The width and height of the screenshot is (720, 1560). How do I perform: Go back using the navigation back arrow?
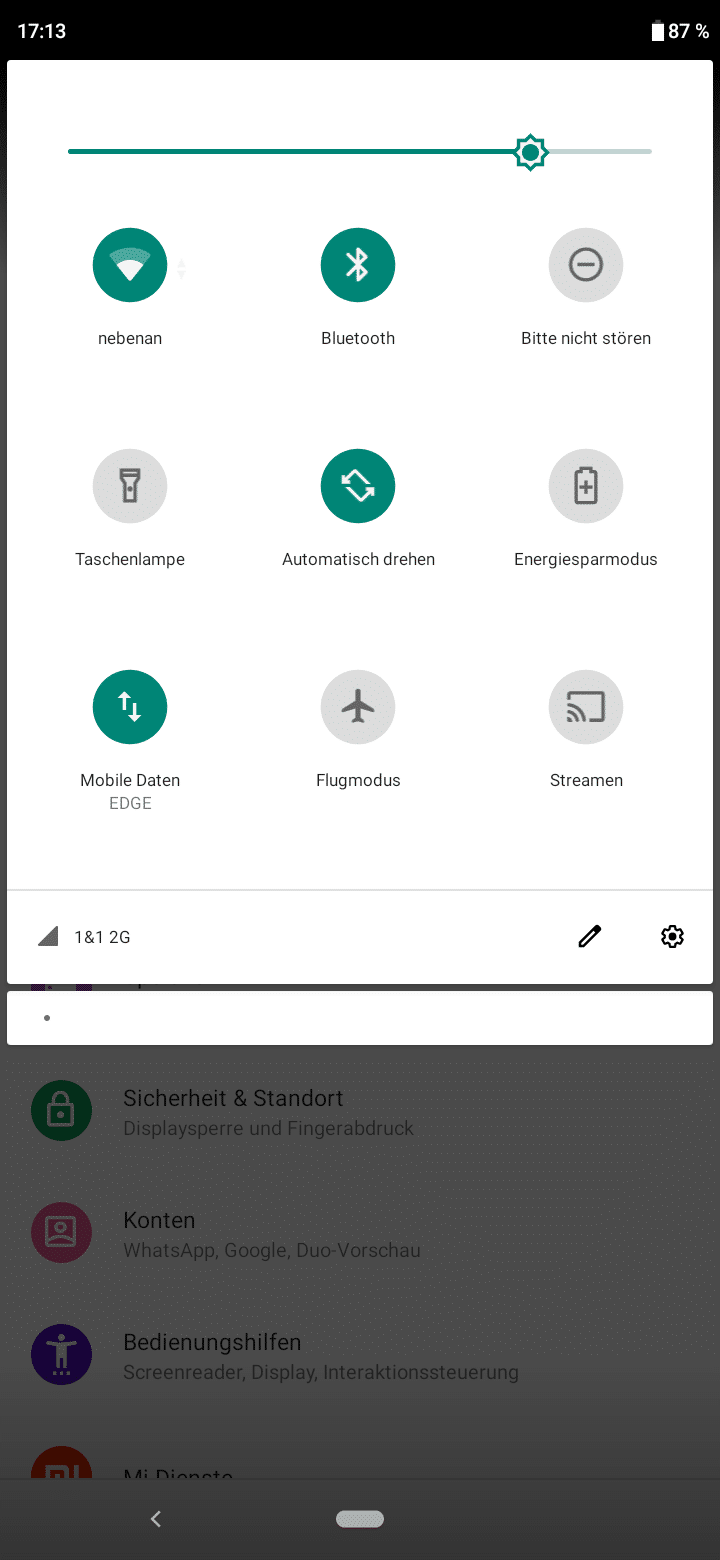click(156, 1519)
